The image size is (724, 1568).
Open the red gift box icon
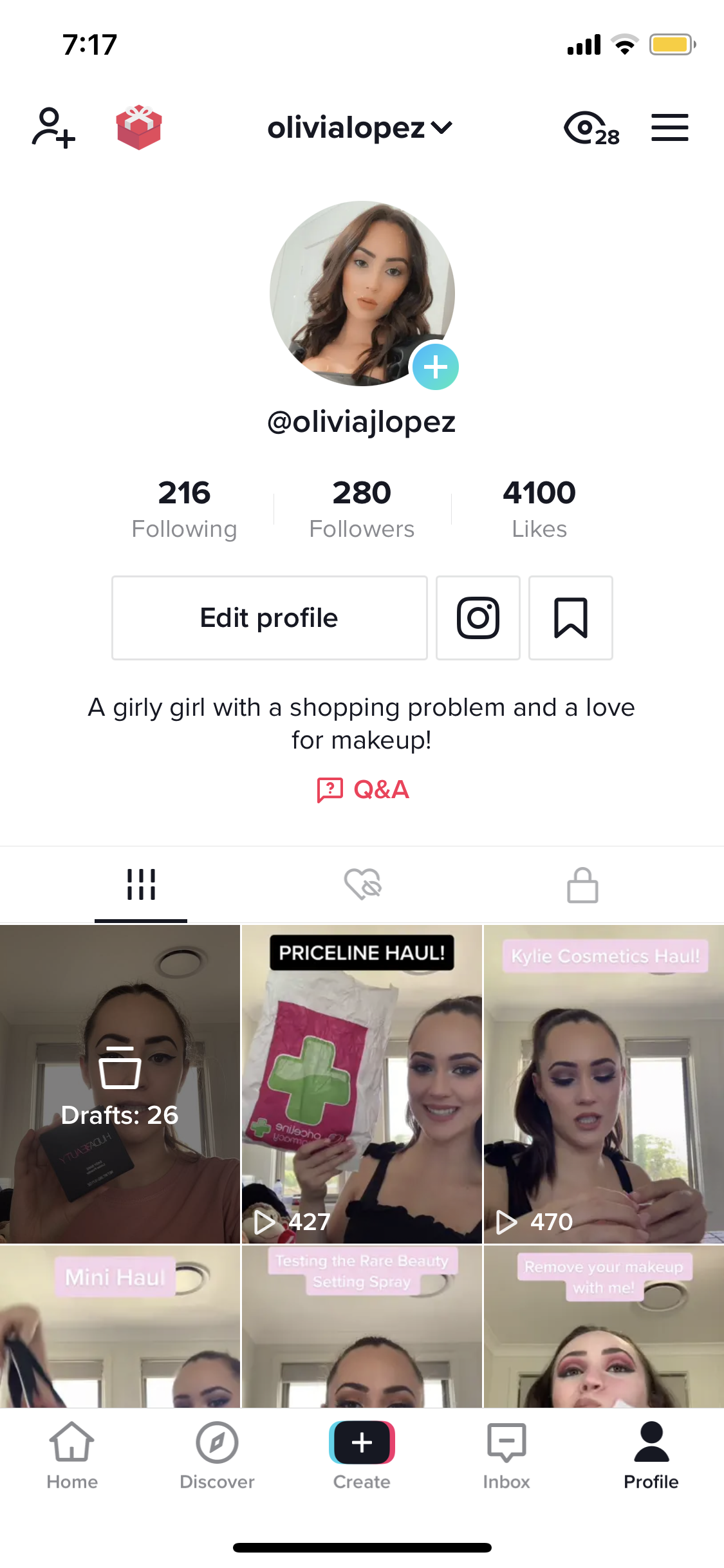pos(138,127)
